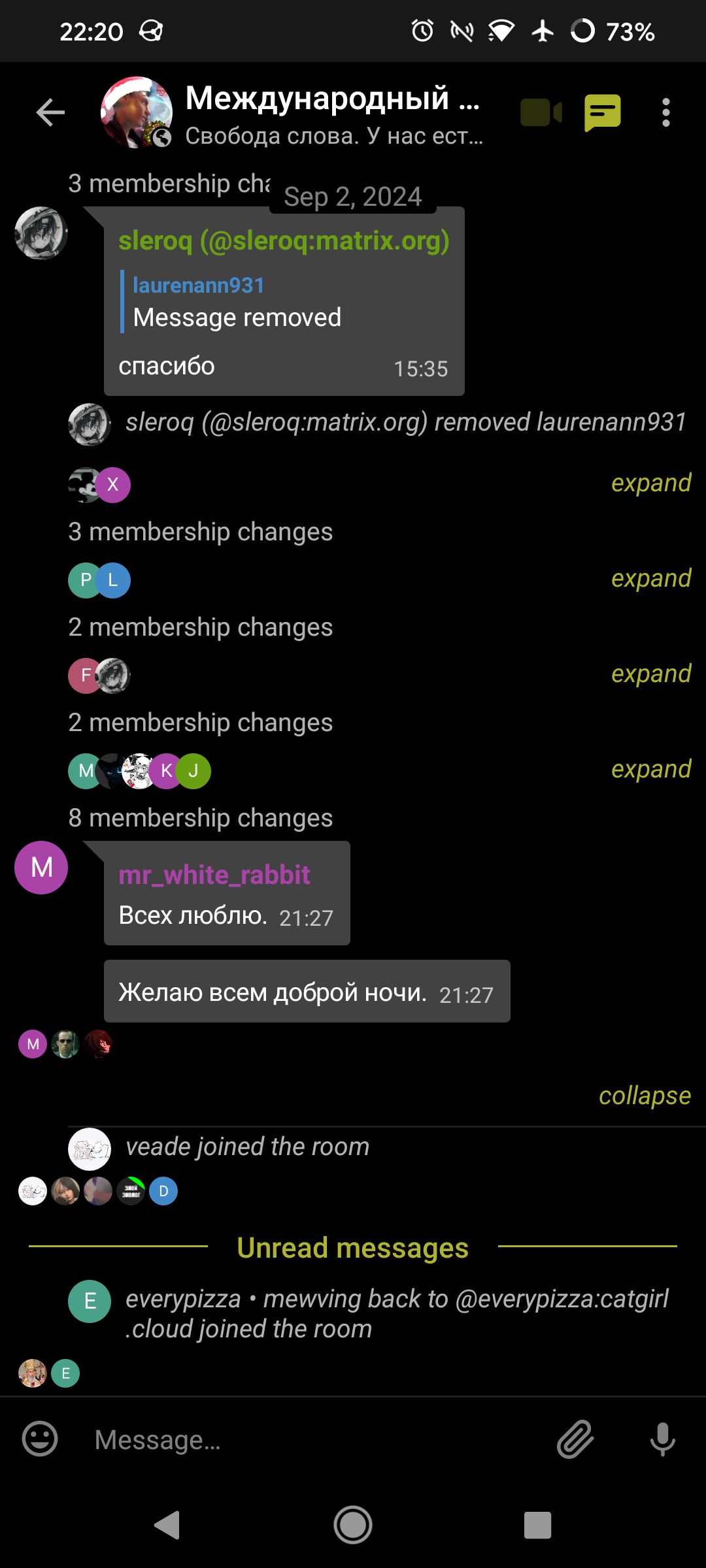Start a video call in this room

point(541,112)
